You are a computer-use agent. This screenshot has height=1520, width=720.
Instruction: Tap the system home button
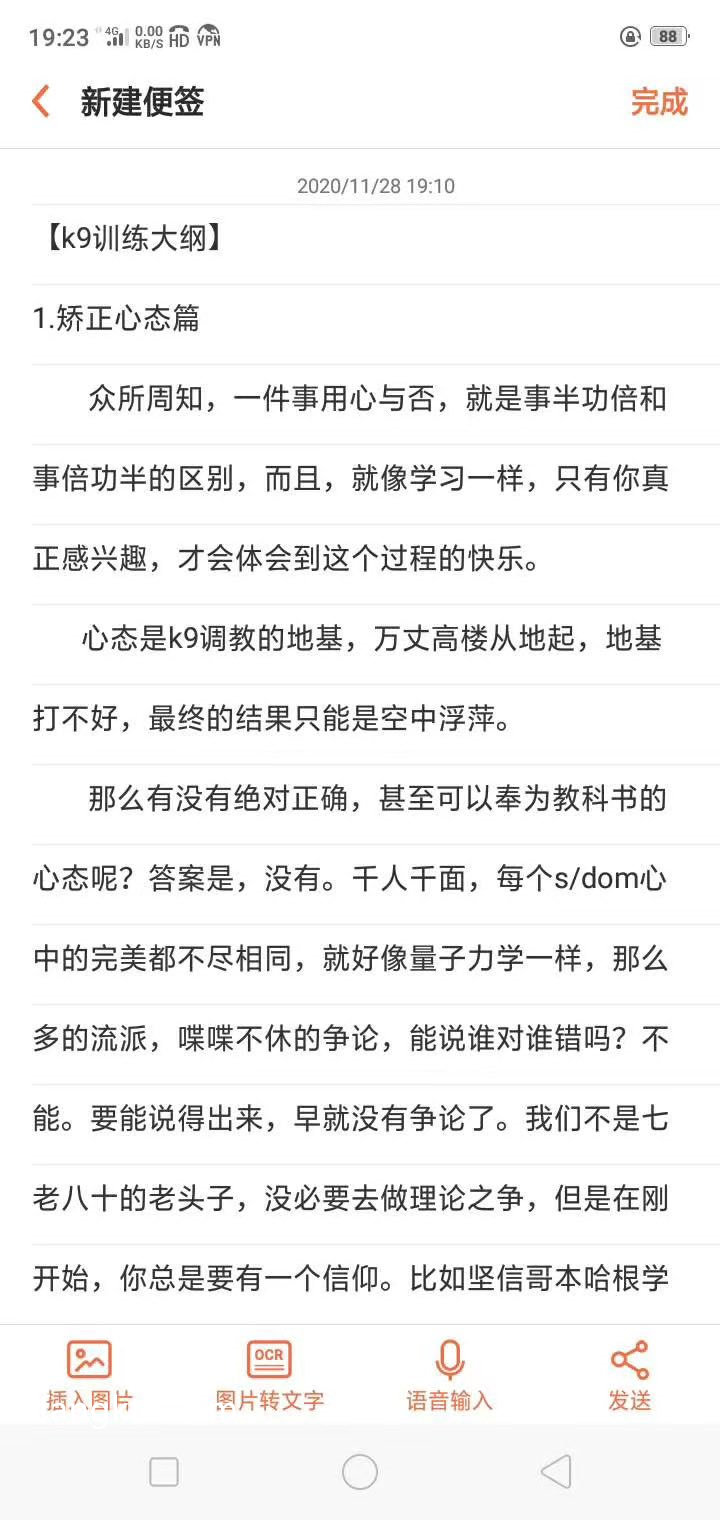360,1472
